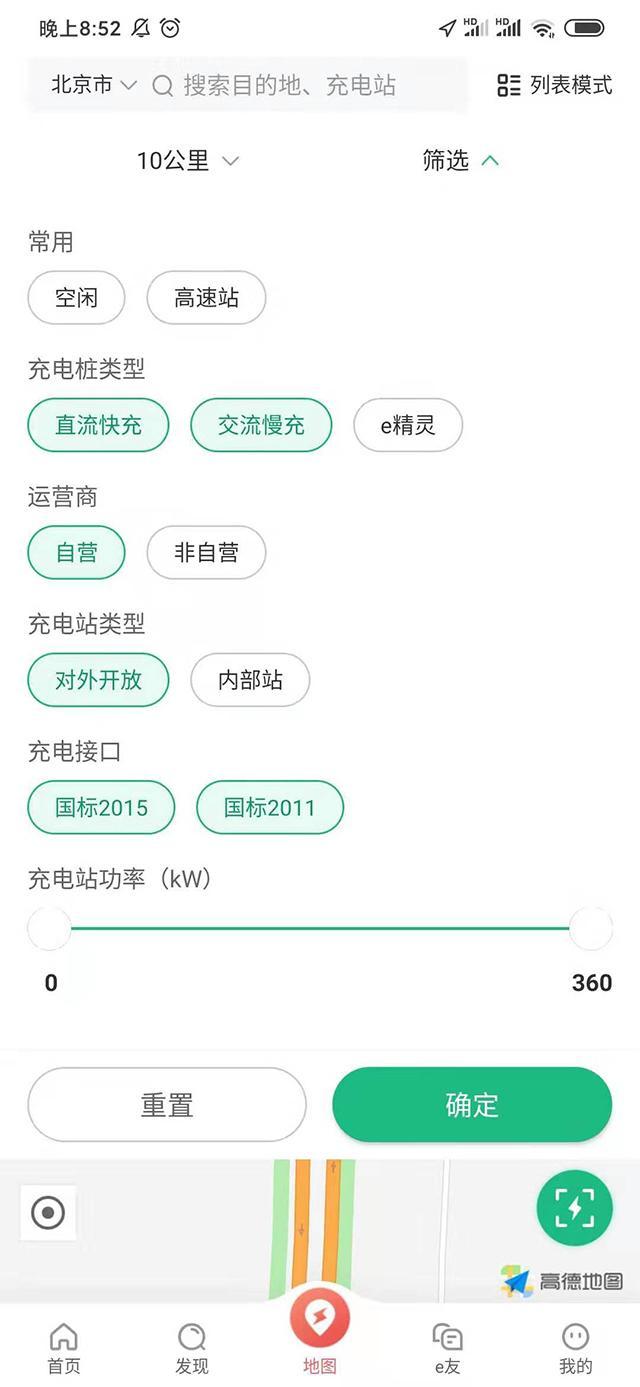Image resolution: width=640 pixels, height=1387 pixels.
Task: Deselect the 国标2011 connector chip
Action: coord(270,807)
